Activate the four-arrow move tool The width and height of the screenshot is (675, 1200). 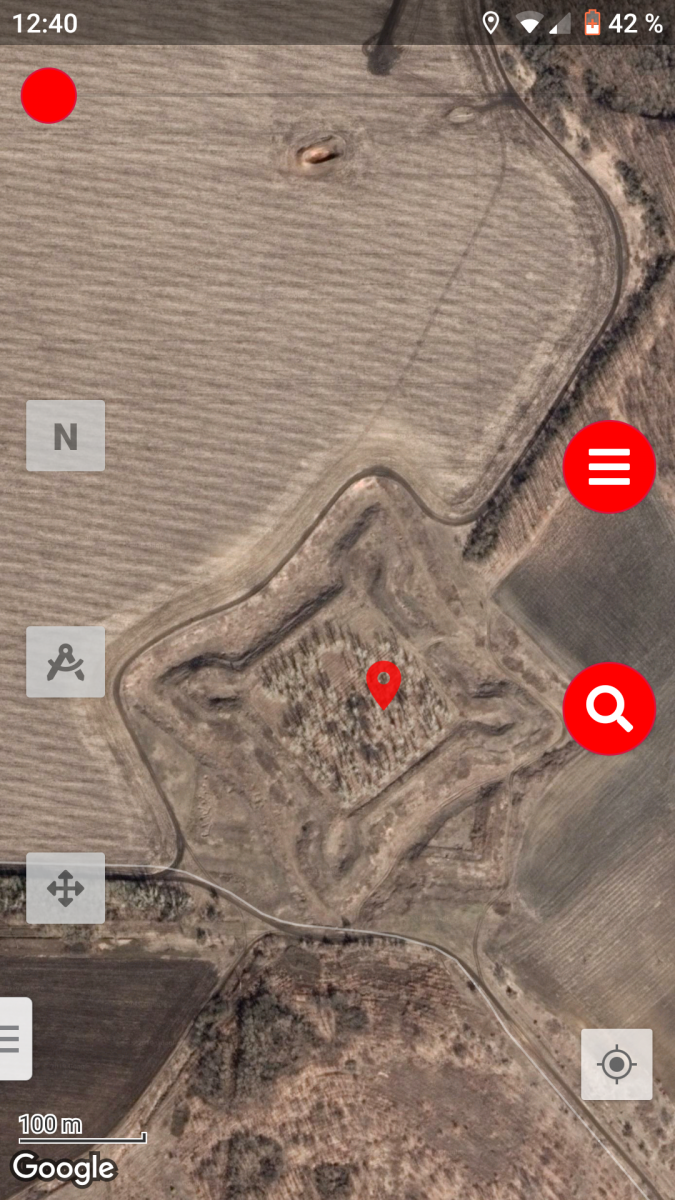(x=65, y=888)
